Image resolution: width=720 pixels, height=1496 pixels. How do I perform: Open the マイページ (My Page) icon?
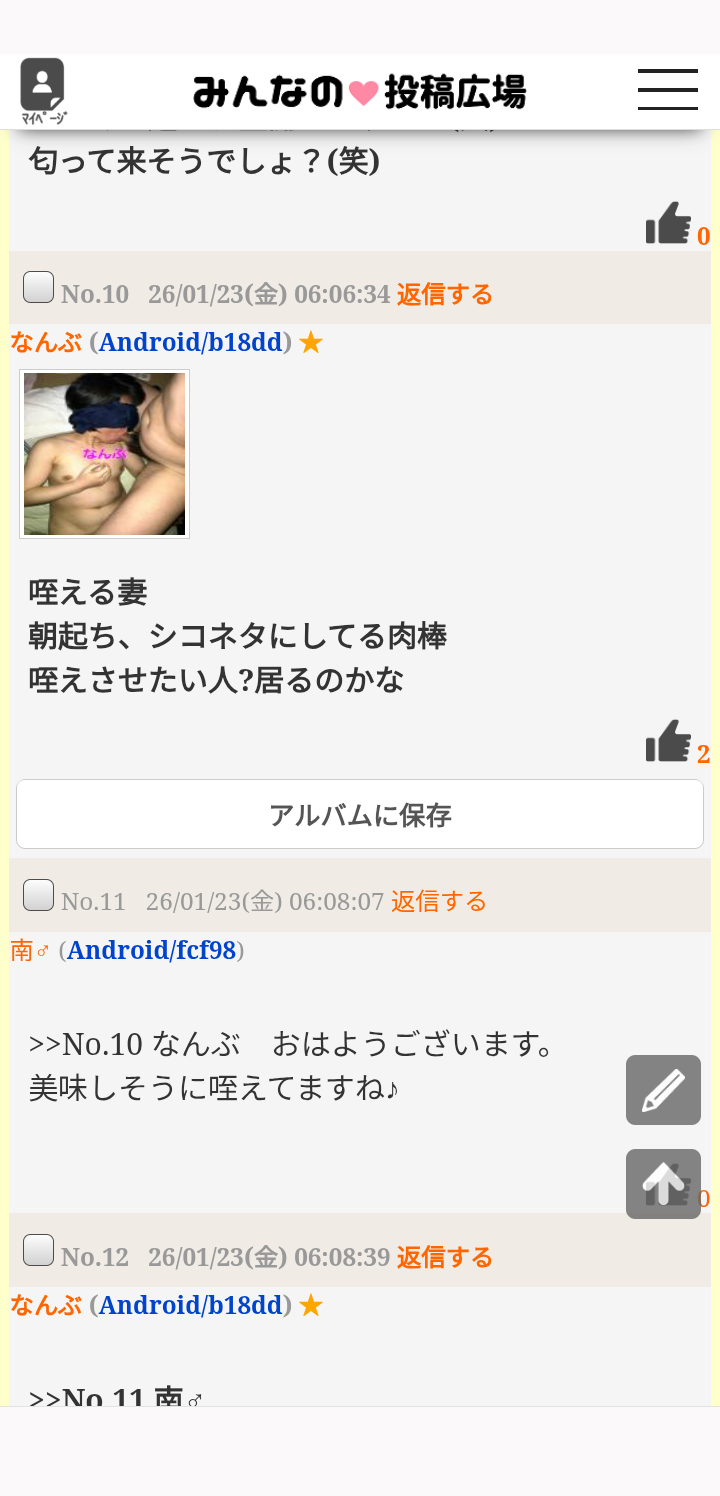click(x=40, y=85)
